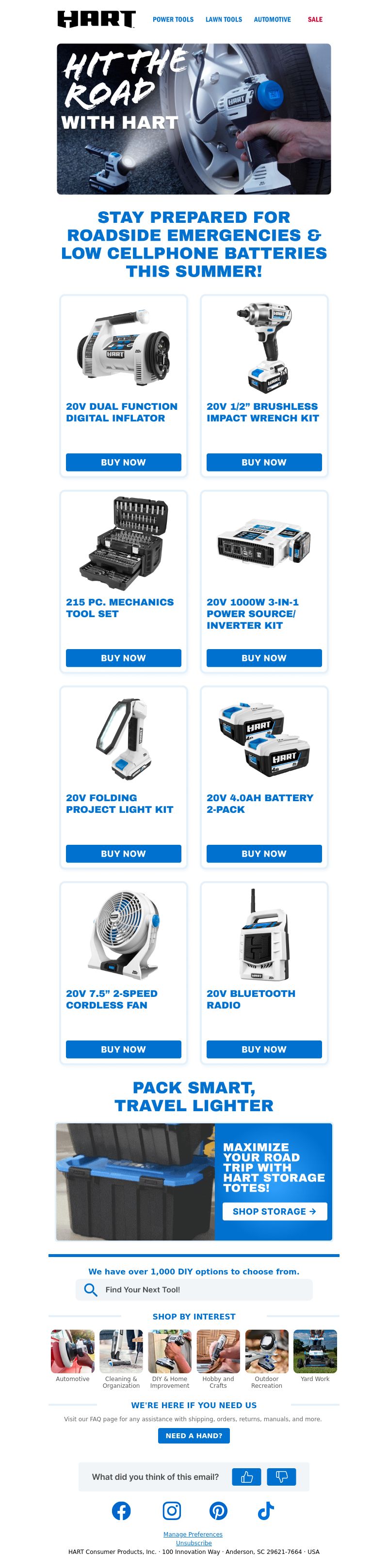Tap Buy Now for 20V Bluetooth Radio

coord(264,1049)
